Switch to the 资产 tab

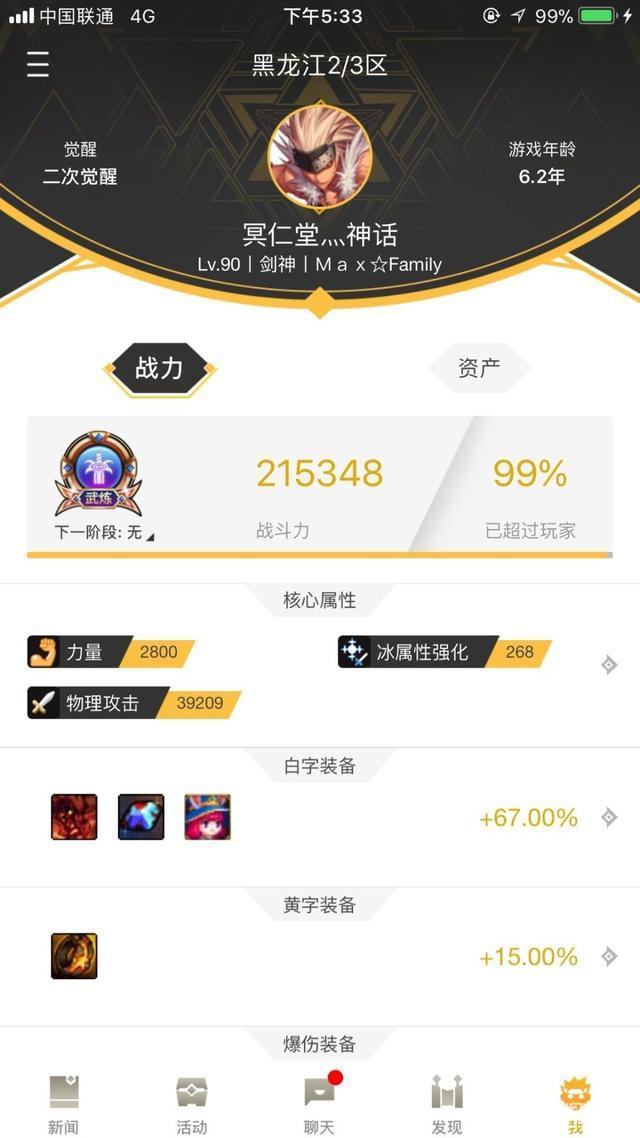(479, 368)
